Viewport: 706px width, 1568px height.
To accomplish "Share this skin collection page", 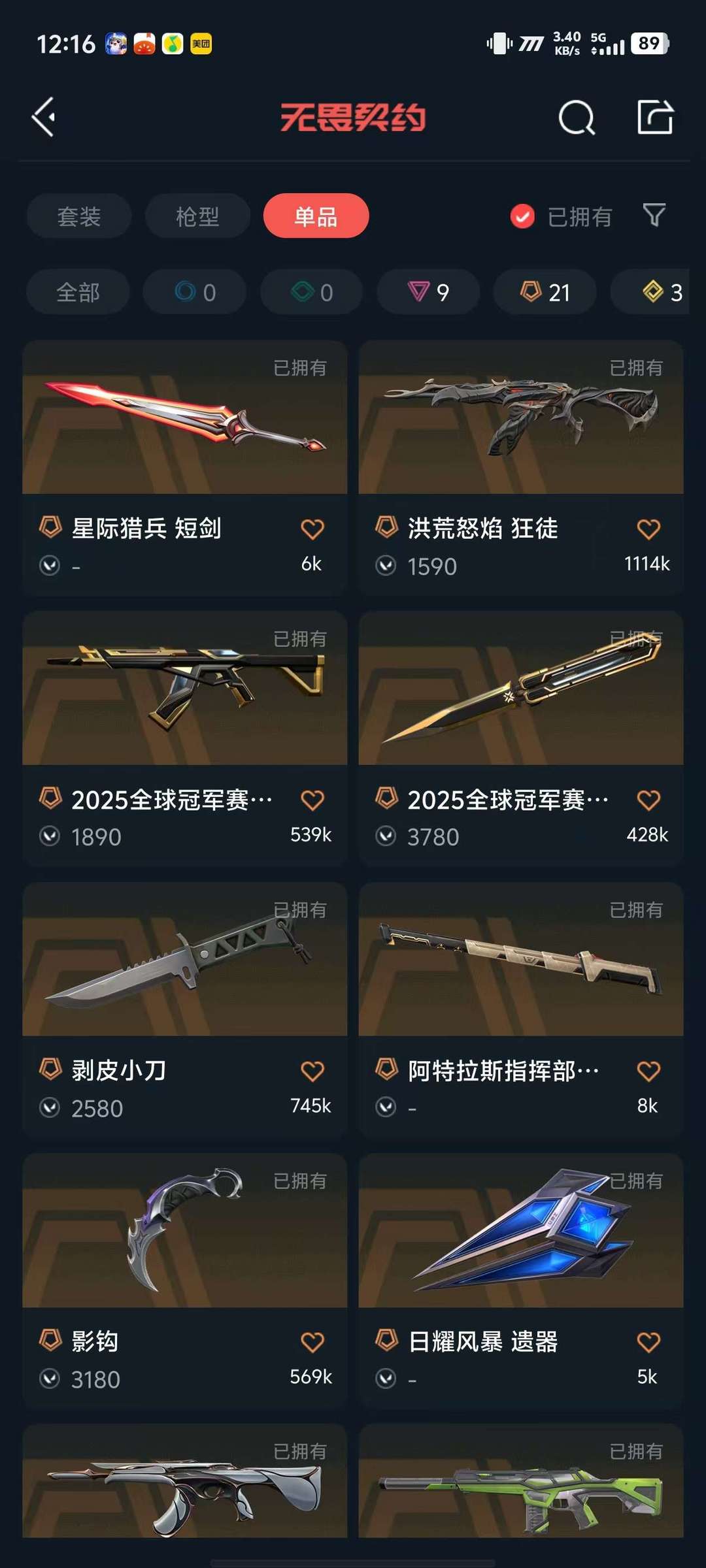I will click(x=655, y=118).
